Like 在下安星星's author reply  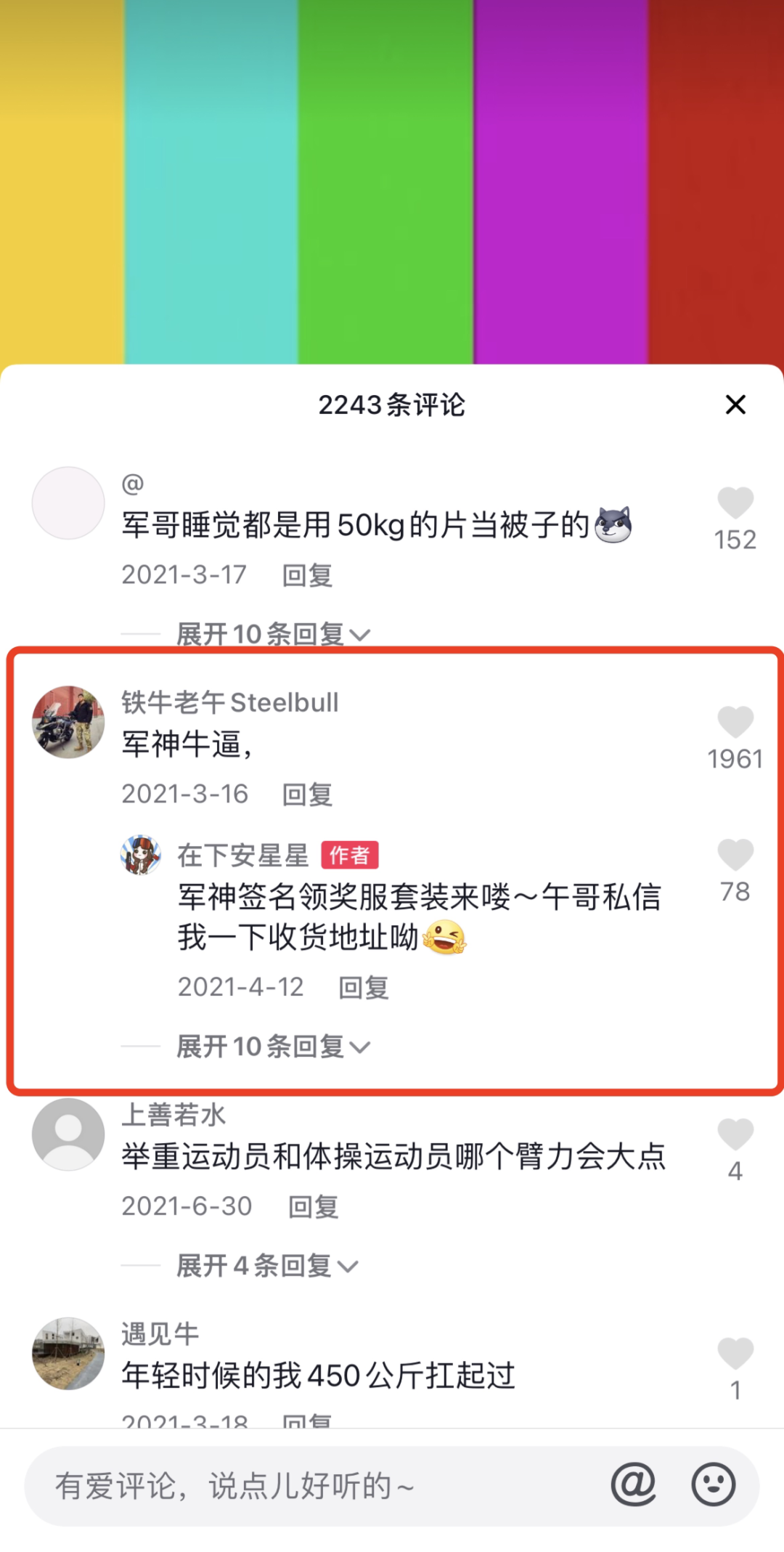(735, 855)
